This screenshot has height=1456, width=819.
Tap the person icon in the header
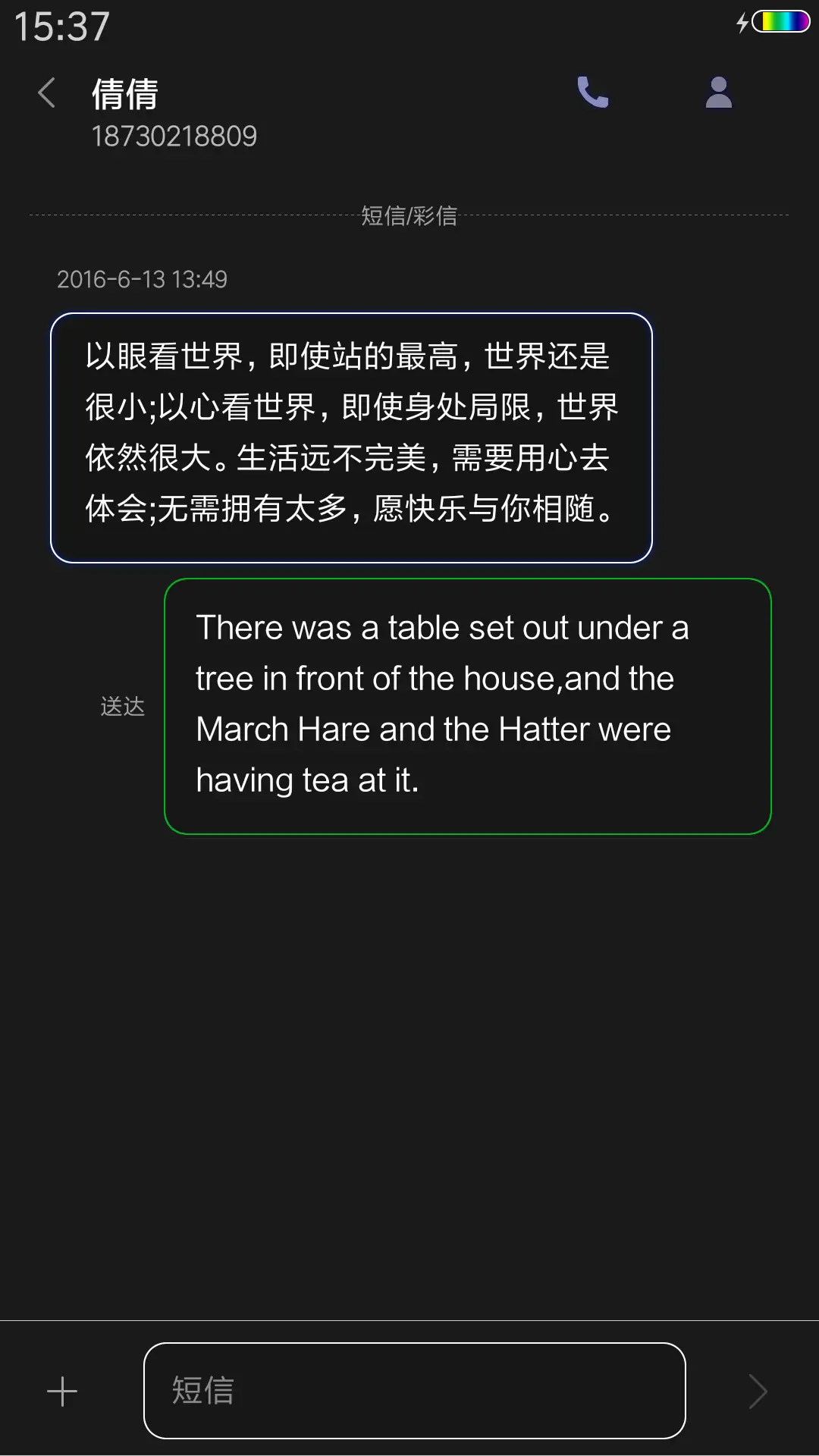(717, 93)
